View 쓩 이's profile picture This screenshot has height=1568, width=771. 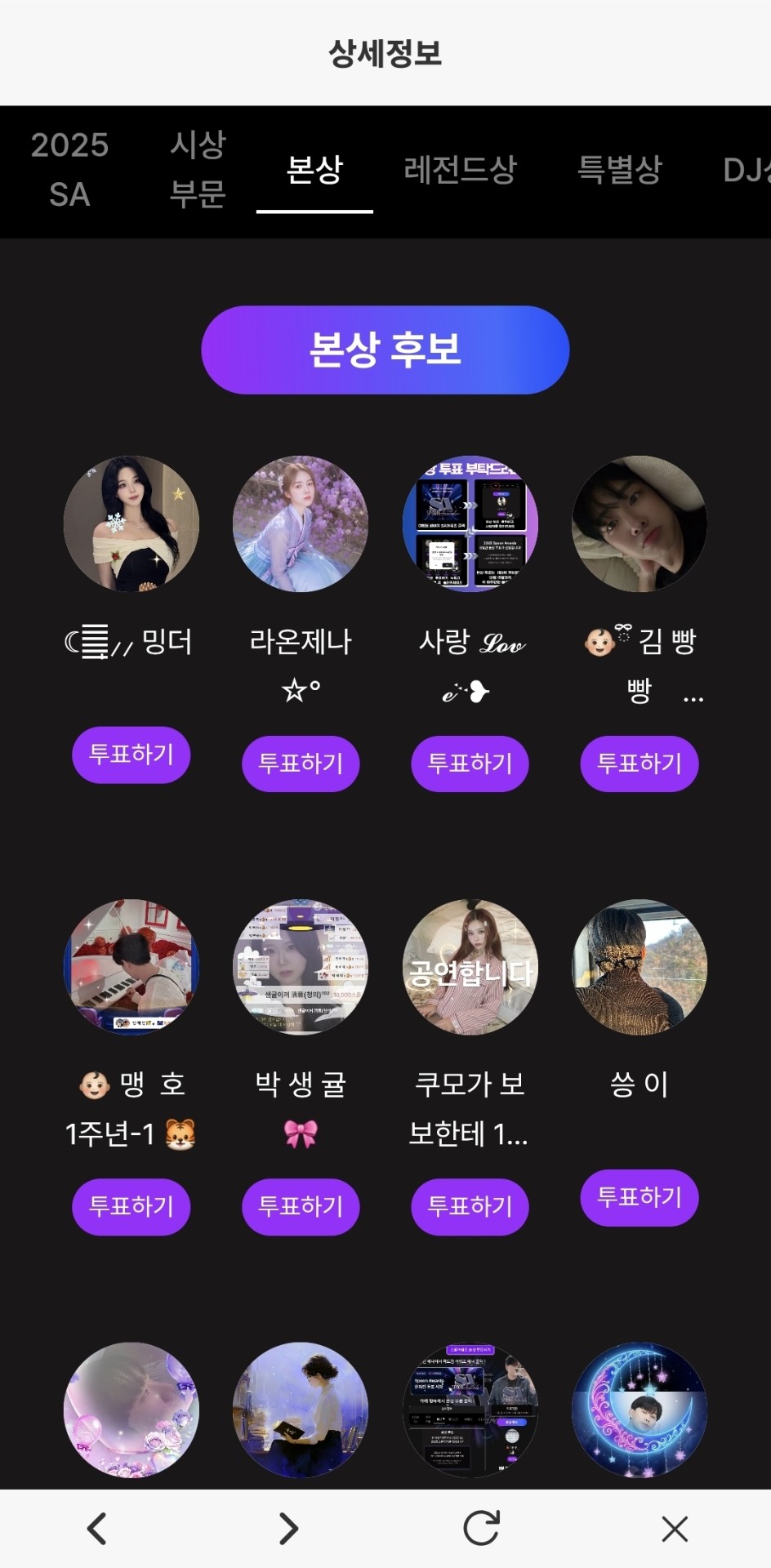pos(640,967)
